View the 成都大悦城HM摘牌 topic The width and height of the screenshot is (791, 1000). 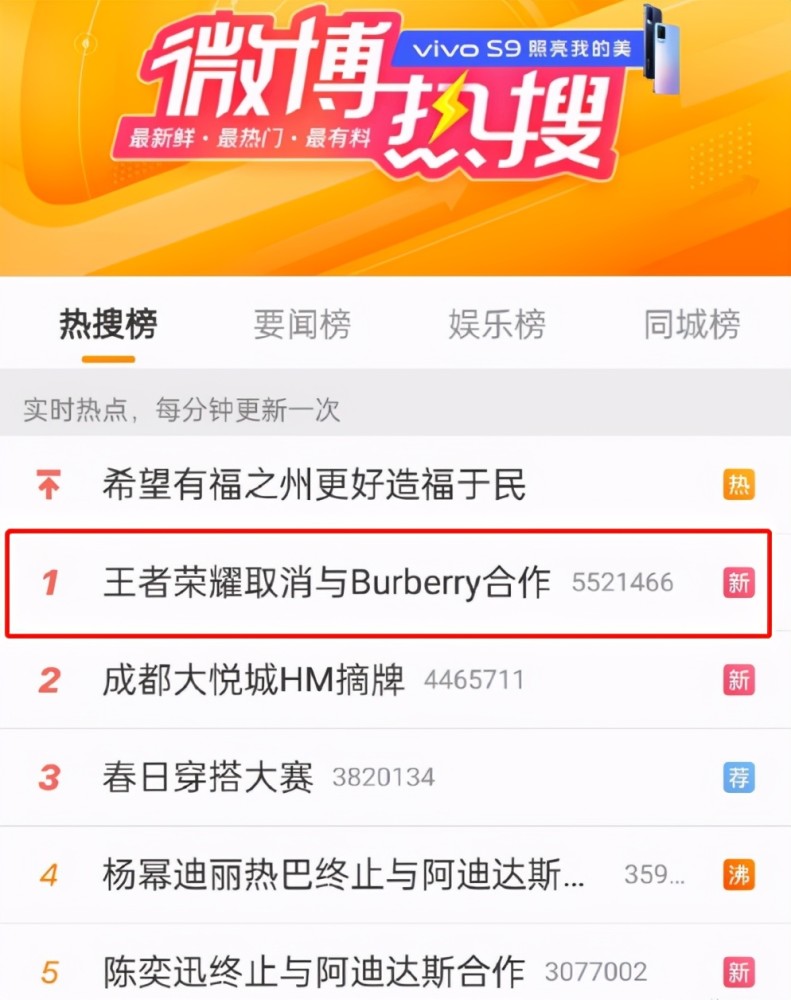(x=254, y=681)
